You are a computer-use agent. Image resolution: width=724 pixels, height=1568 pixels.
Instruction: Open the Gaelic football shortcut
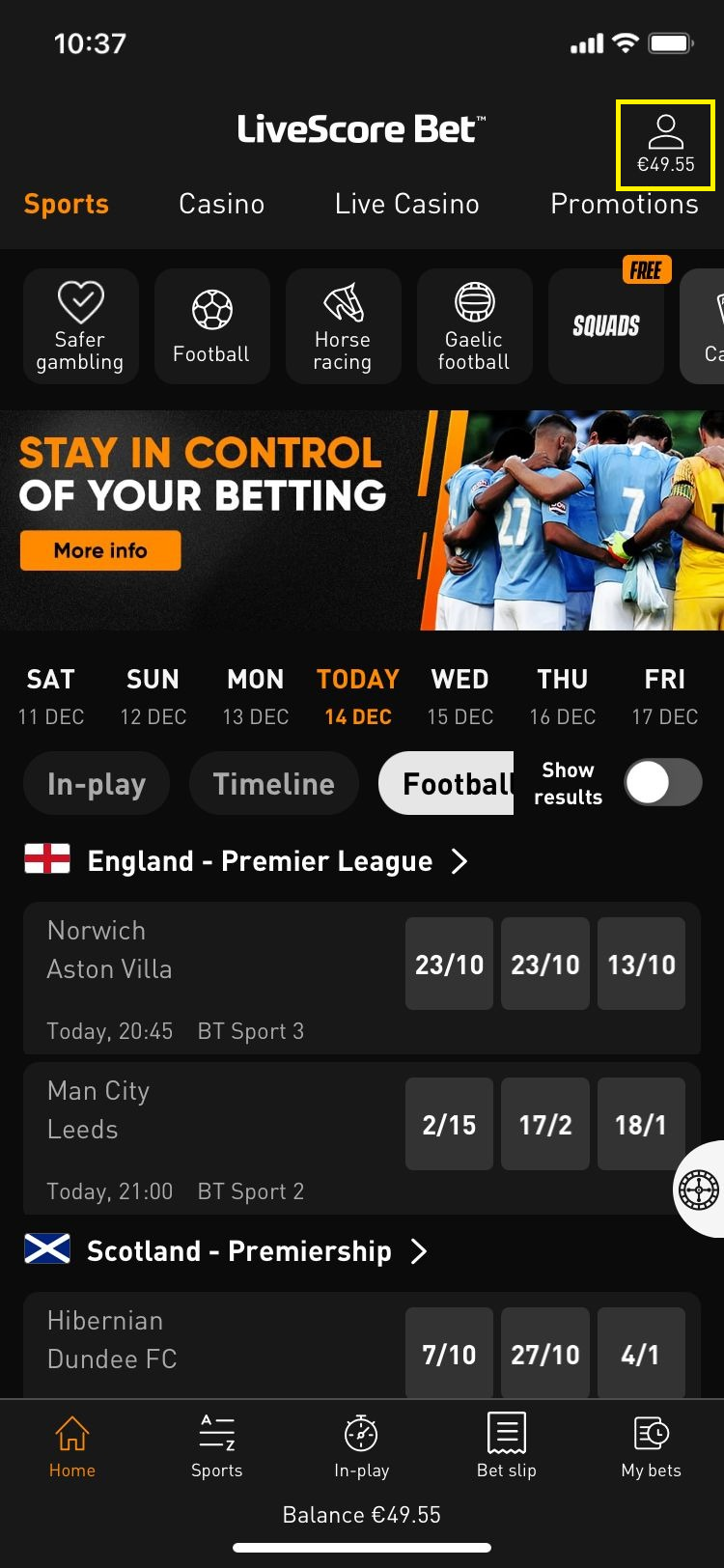click(474, 326)
